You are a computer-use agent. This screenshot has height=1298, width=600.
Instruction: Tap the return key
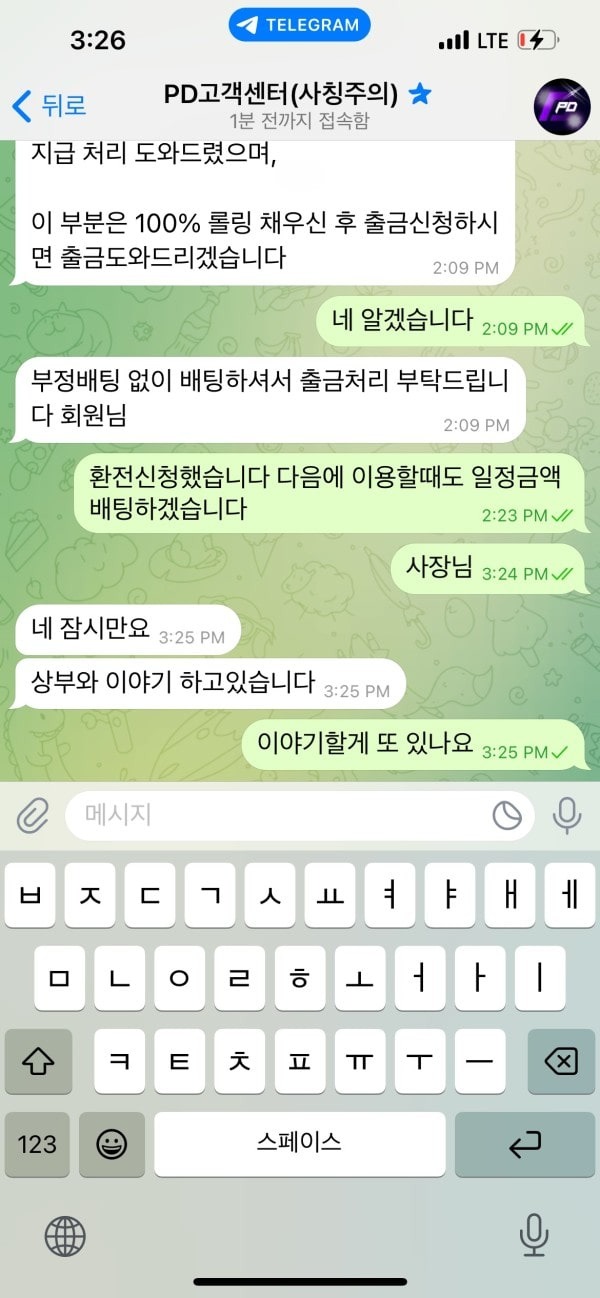tap(525, 1144)
